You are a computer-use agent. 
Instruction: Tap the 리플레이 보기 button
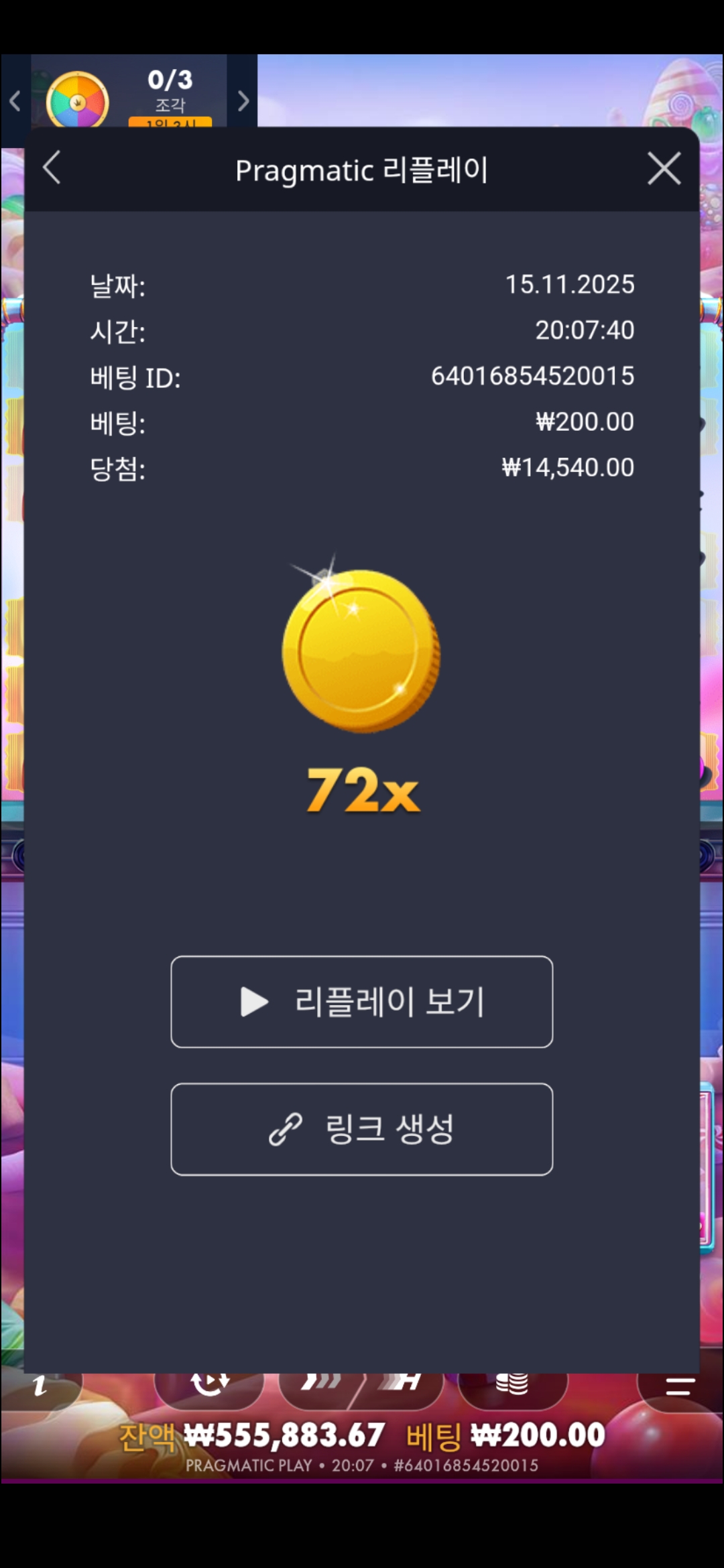tap(362, 1002)
